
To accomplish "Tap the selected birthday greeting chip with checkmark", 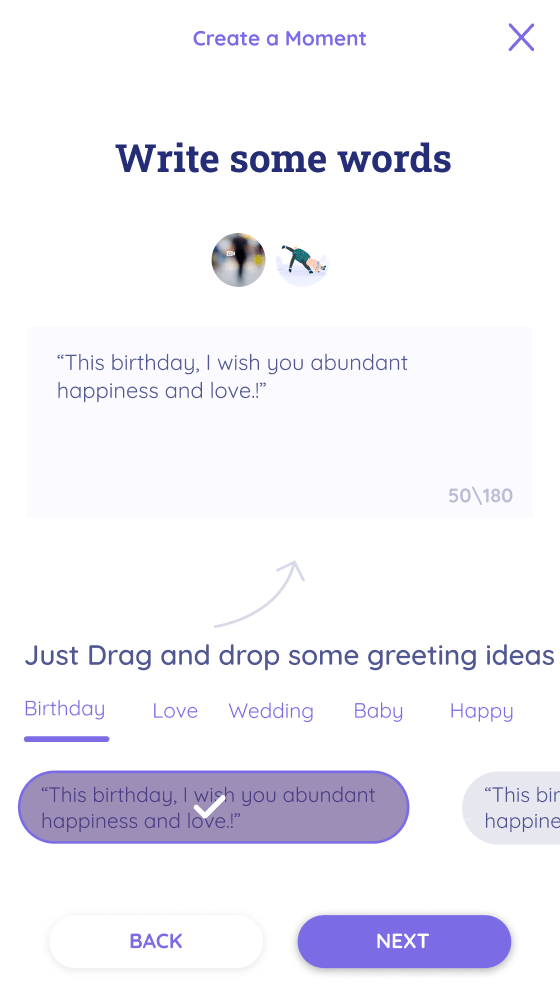I will click(x=214, y=807).
